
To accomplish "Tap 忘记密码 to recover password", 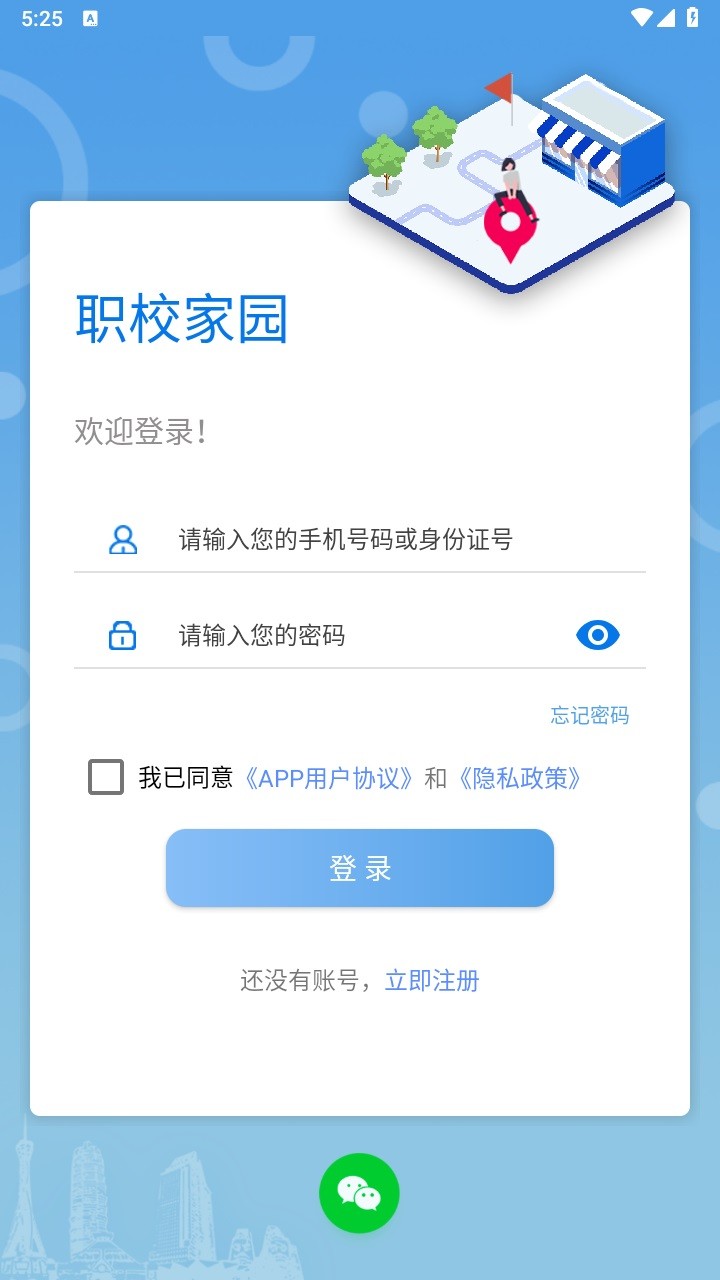I will pyautogui.click(x=588, y=715).
